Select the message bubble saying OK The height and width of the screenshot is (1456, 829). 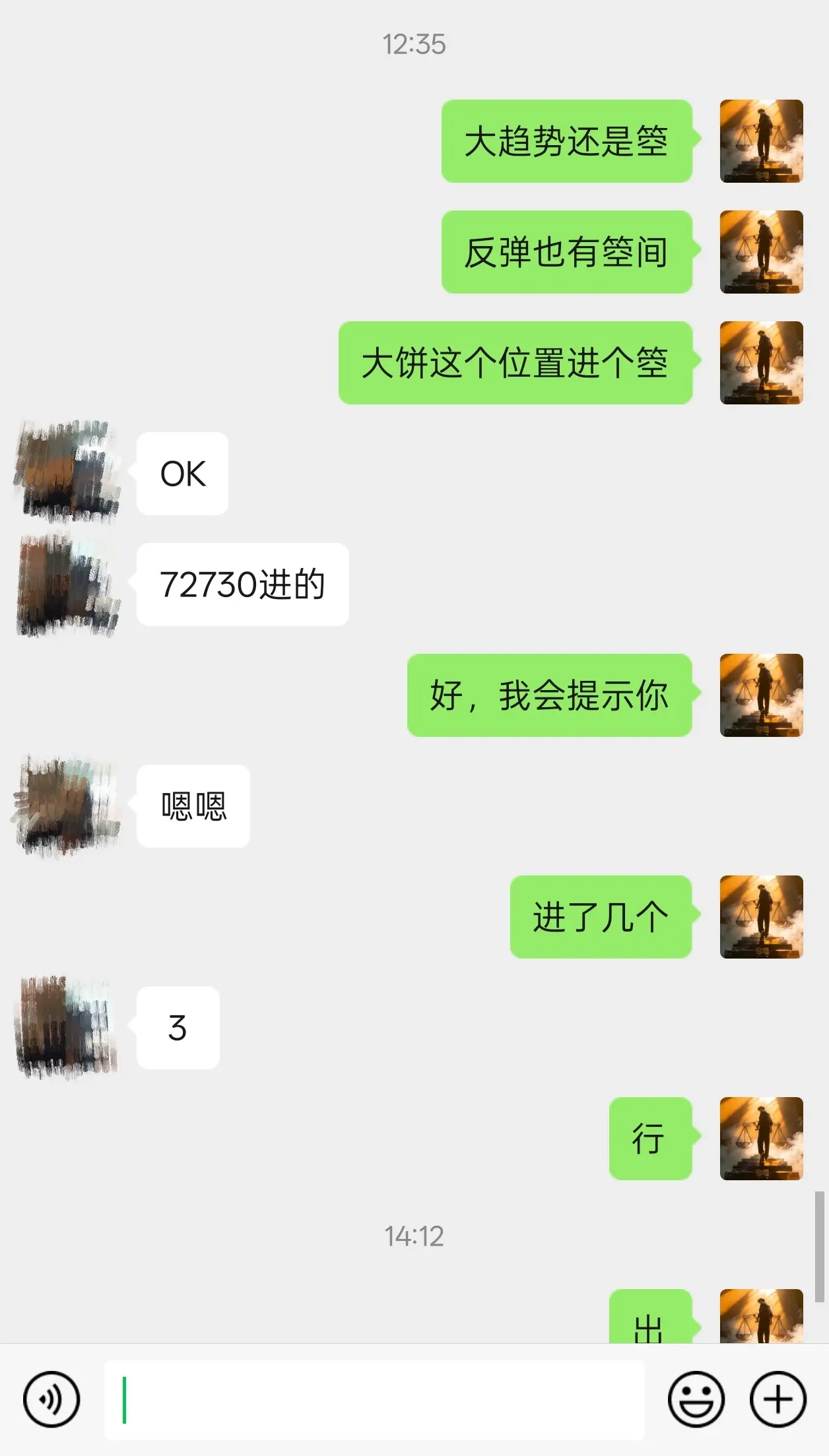click(x=182, y=474)
